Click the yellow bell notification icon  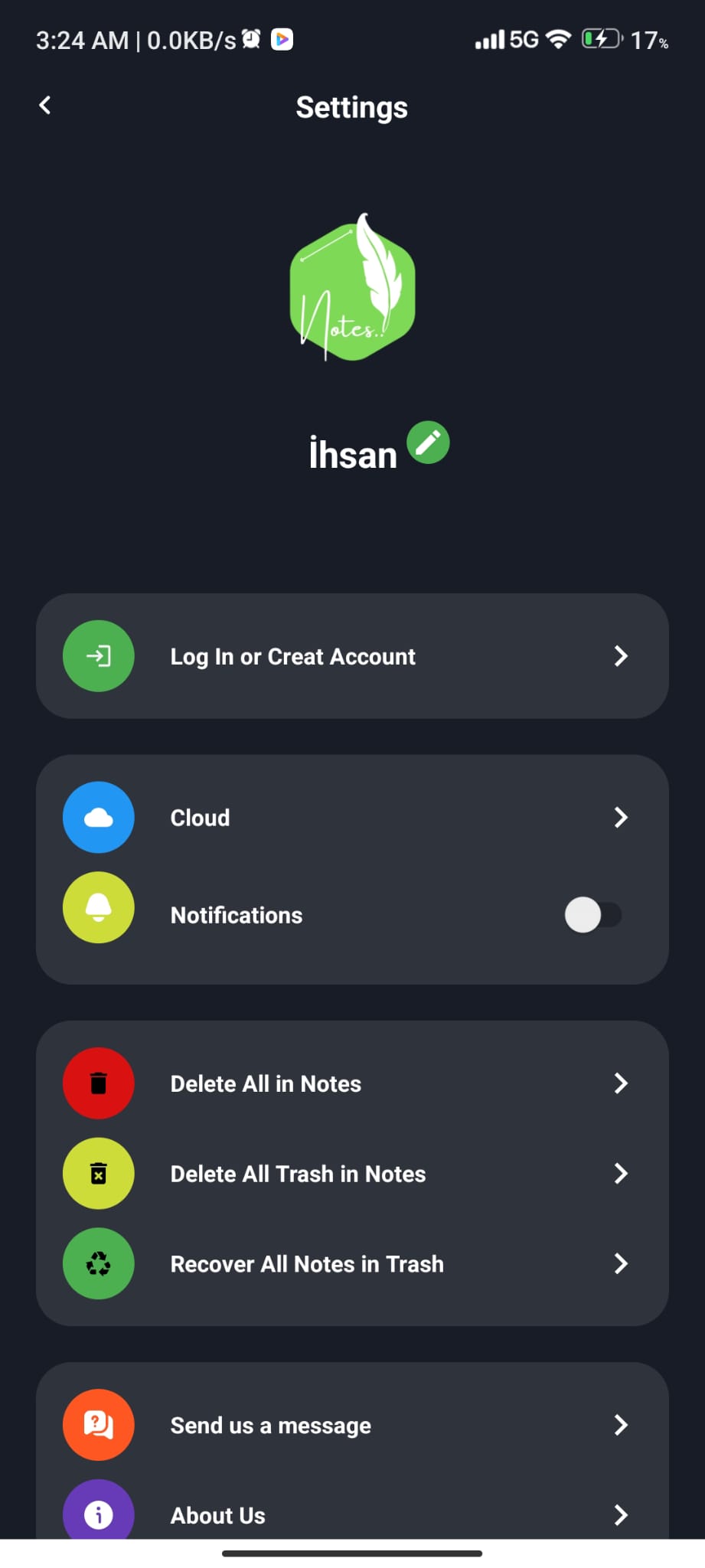click(98, 907)
